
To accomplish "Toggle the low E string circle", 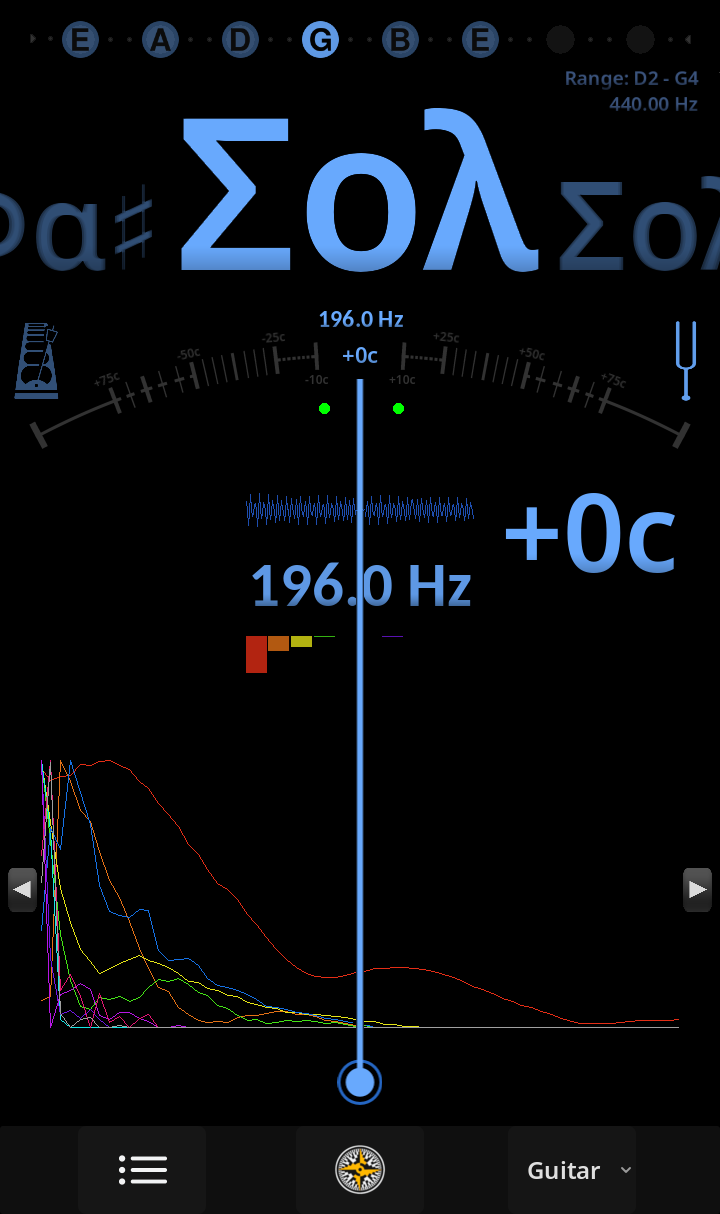I will [x=80, y=40].
